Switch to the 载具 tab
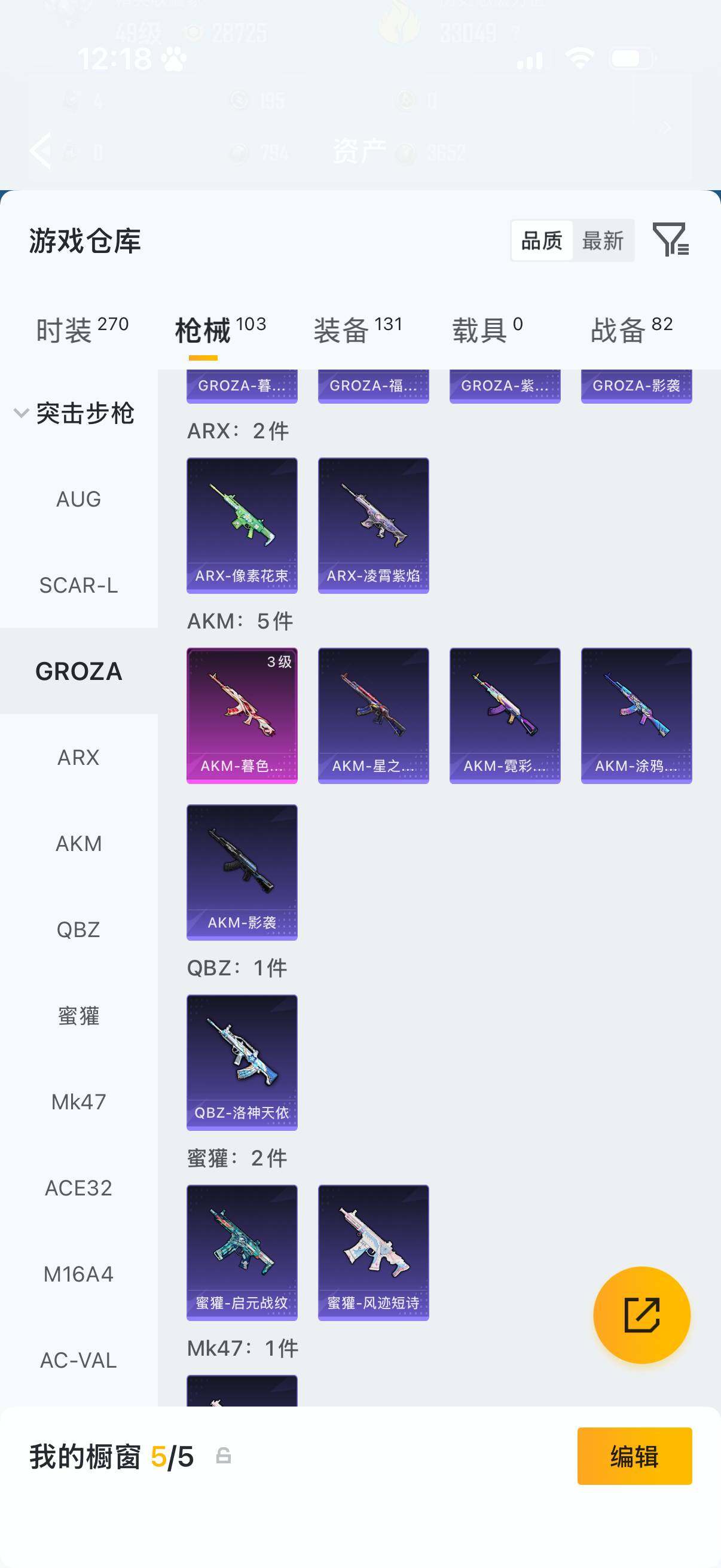The image size is (721, 1568). coord(487,330)
